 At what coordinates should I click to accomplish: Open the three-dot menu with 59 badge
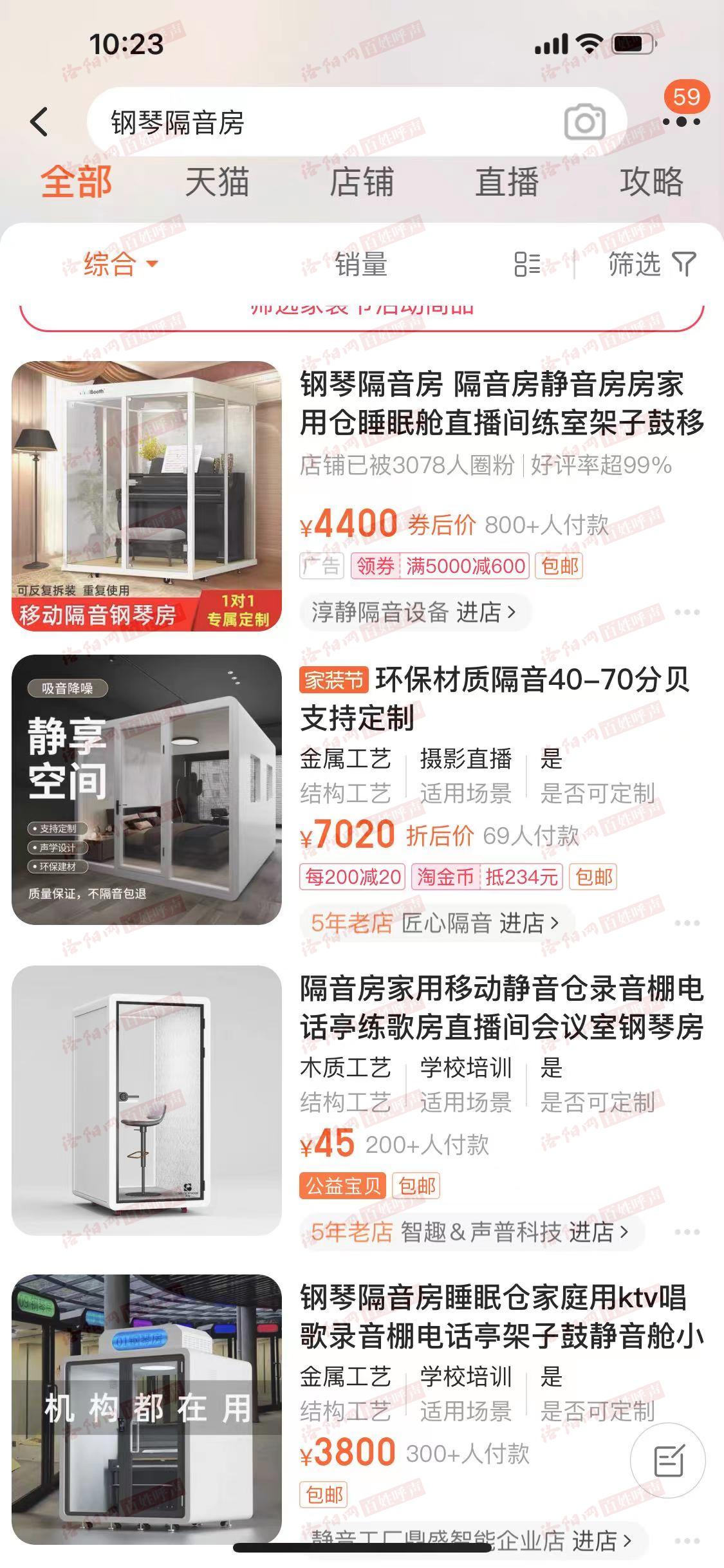(681, 121)
